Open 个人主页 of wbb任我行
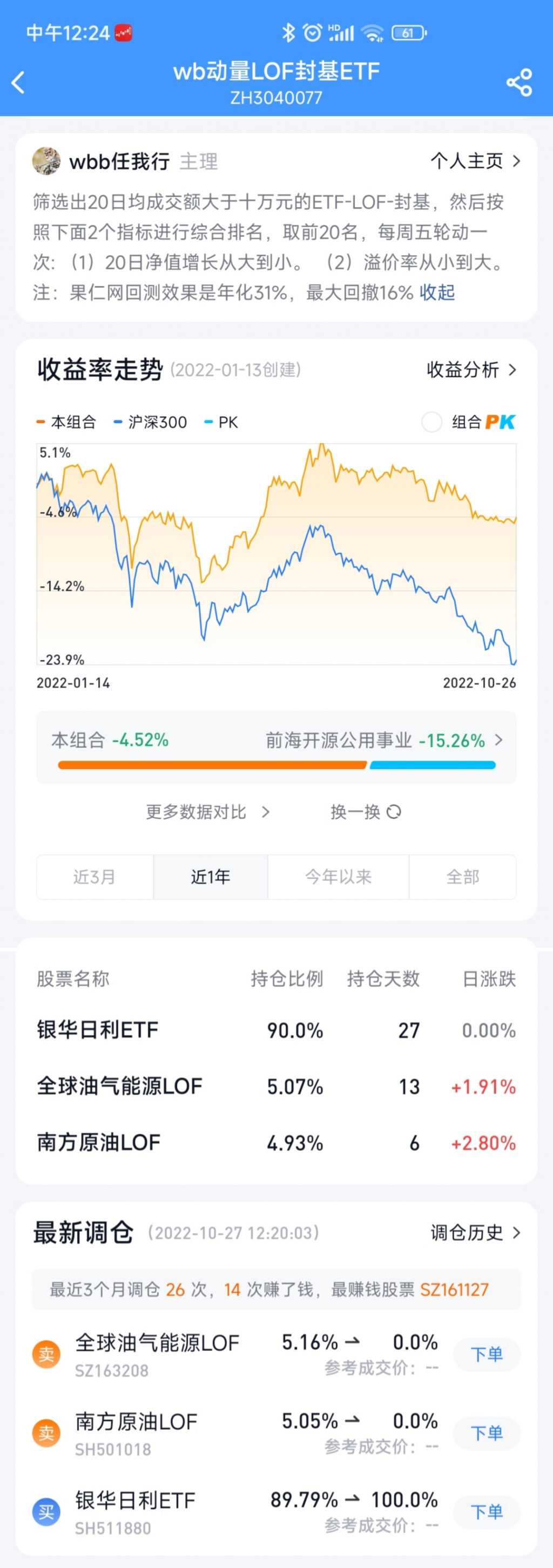The height and width of the screenshot is (1568, 553). coord(475,161)
